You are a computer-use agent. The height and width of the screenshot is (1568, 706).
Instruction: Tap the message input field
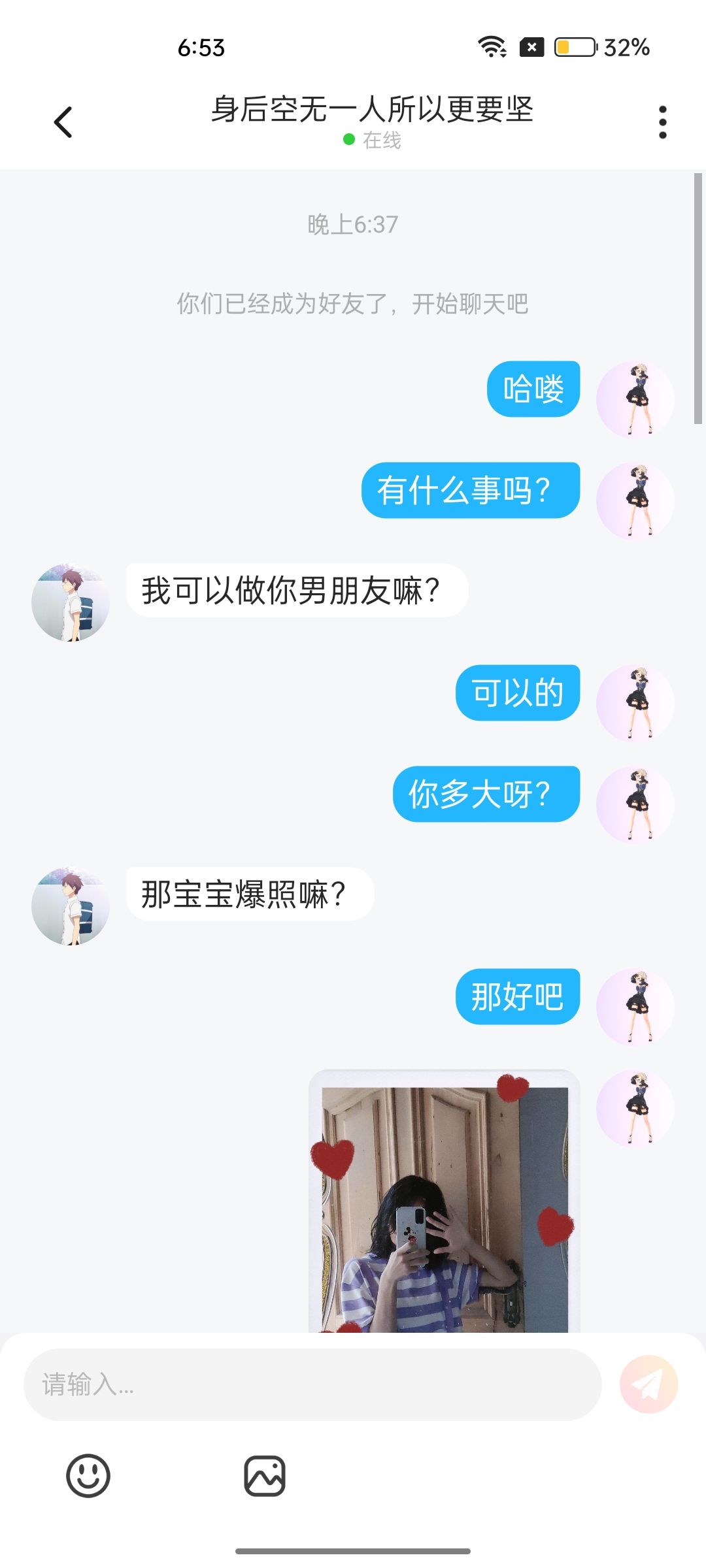pos(312,1384)
